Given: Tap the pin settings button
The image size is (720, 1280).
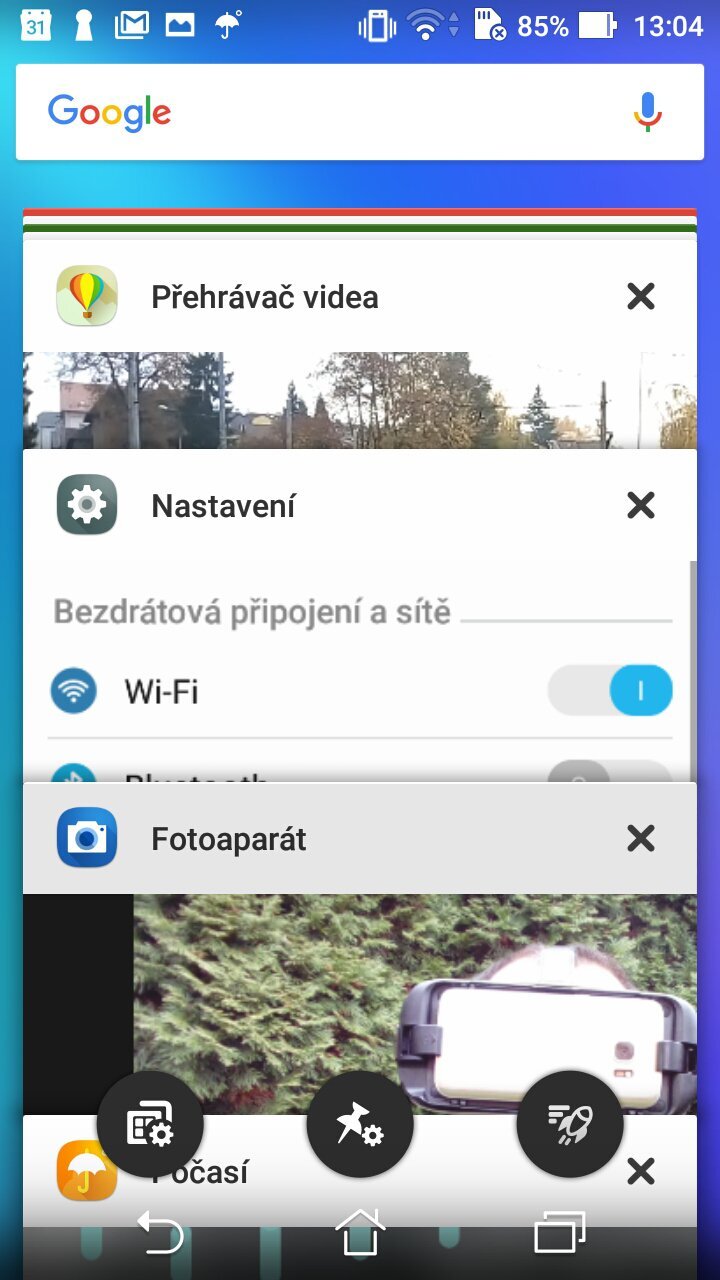Looking at the screenshot, I should point(360,1126).
